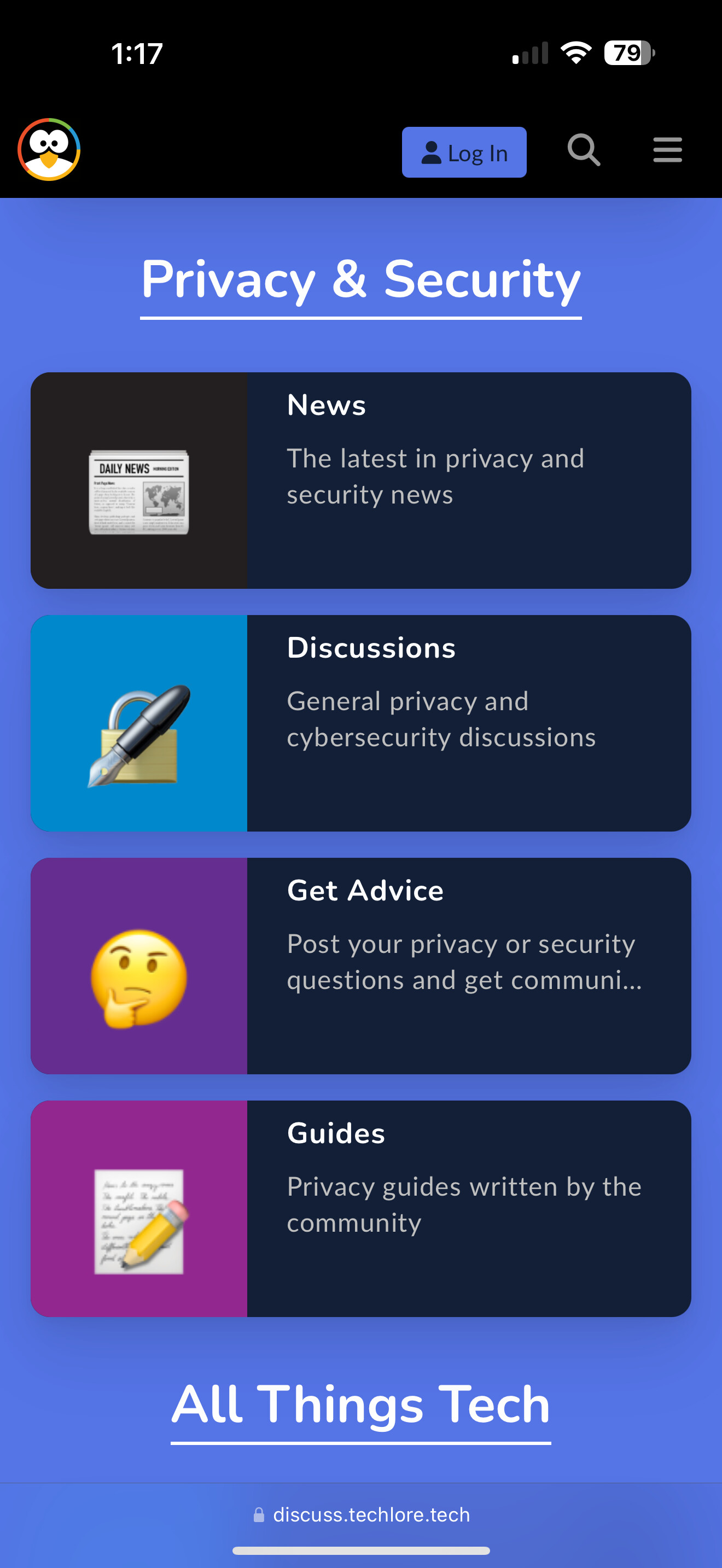Open the search magnifier icon
The image size is (722, 1568).
point(583,150)
